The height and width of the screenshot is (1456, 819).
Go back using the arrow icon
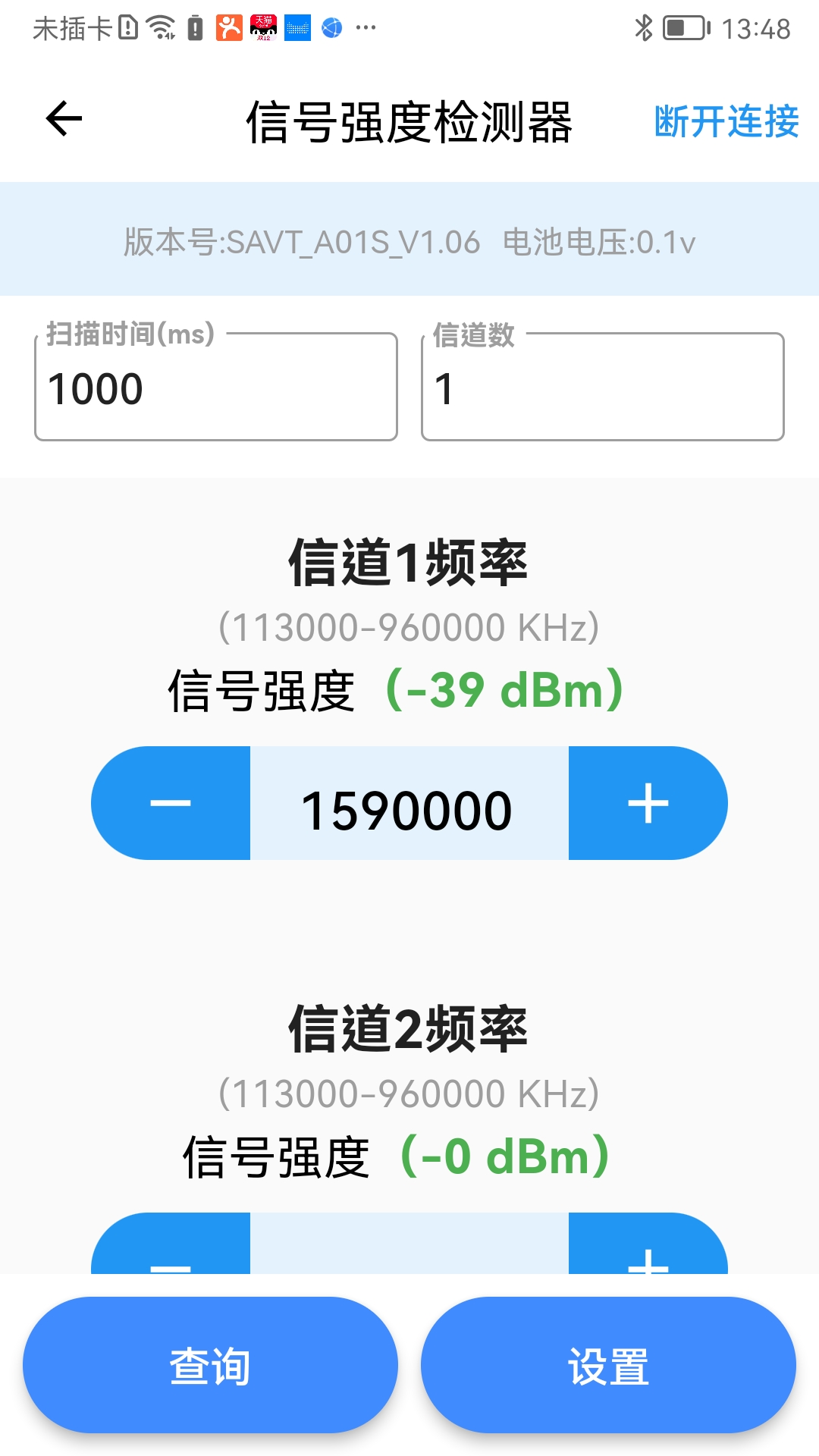pos(64,119)
